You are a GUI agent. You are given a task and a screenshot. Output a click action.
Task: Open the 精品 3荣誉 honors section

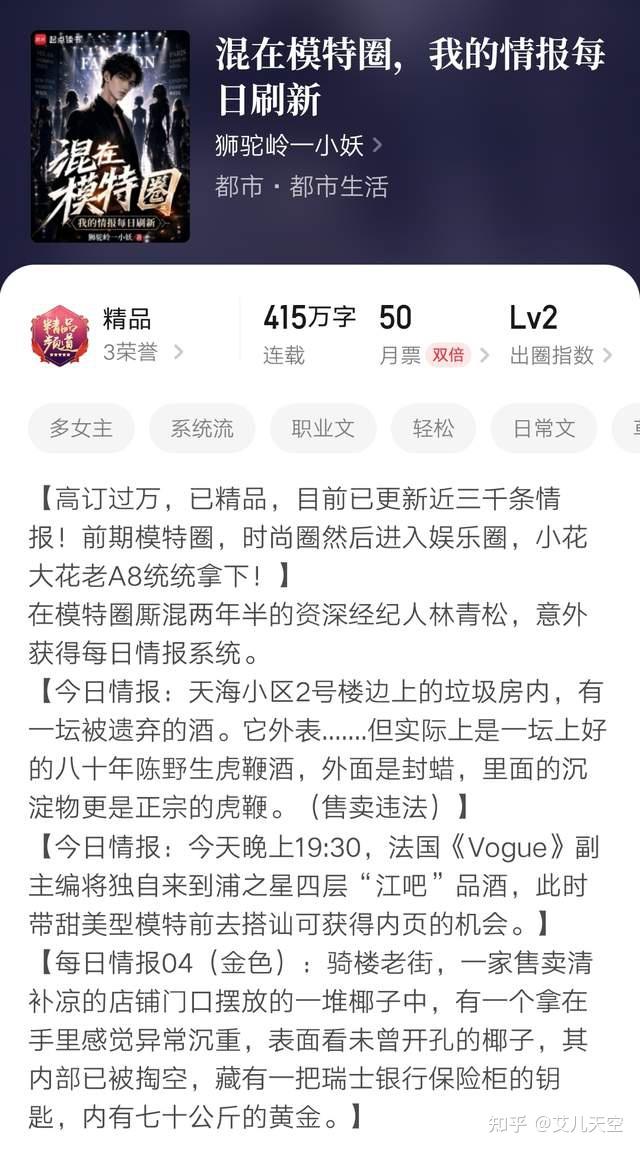tap(106, 335)
